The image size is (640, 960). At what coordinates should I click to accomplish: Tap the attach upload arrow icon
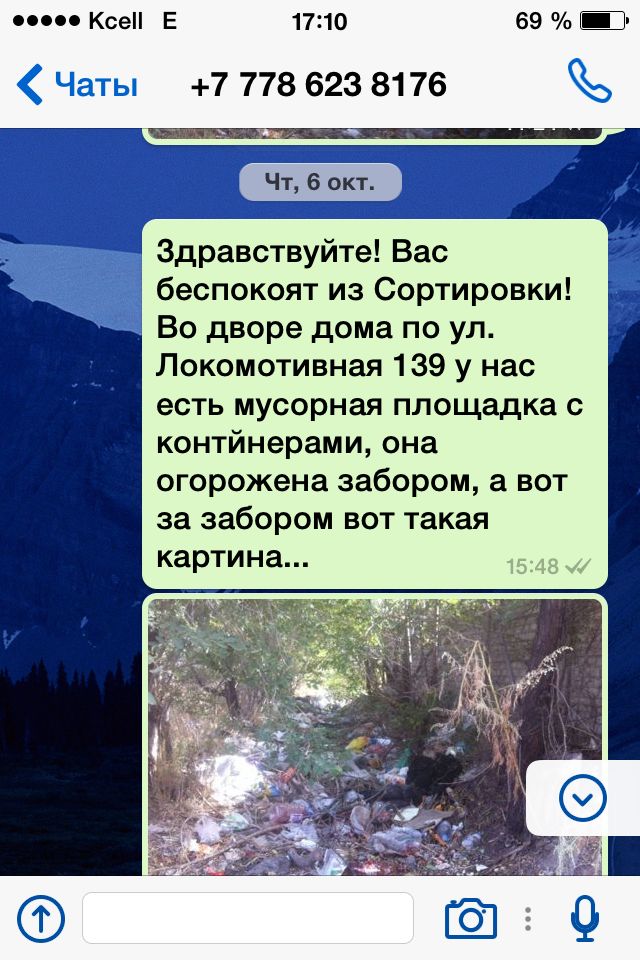click(x=41, y=917)
